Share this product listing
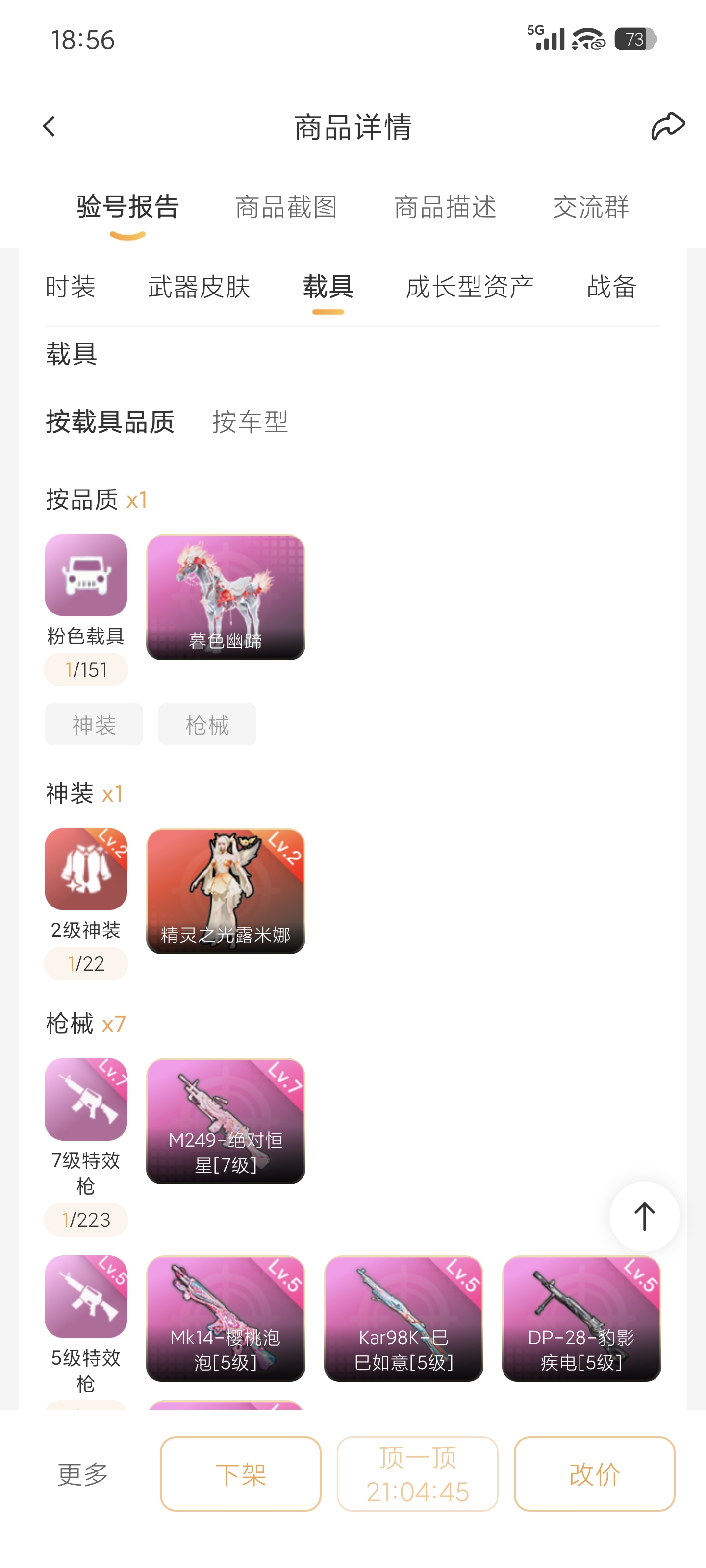706x1568 pixels. (668, 126)
